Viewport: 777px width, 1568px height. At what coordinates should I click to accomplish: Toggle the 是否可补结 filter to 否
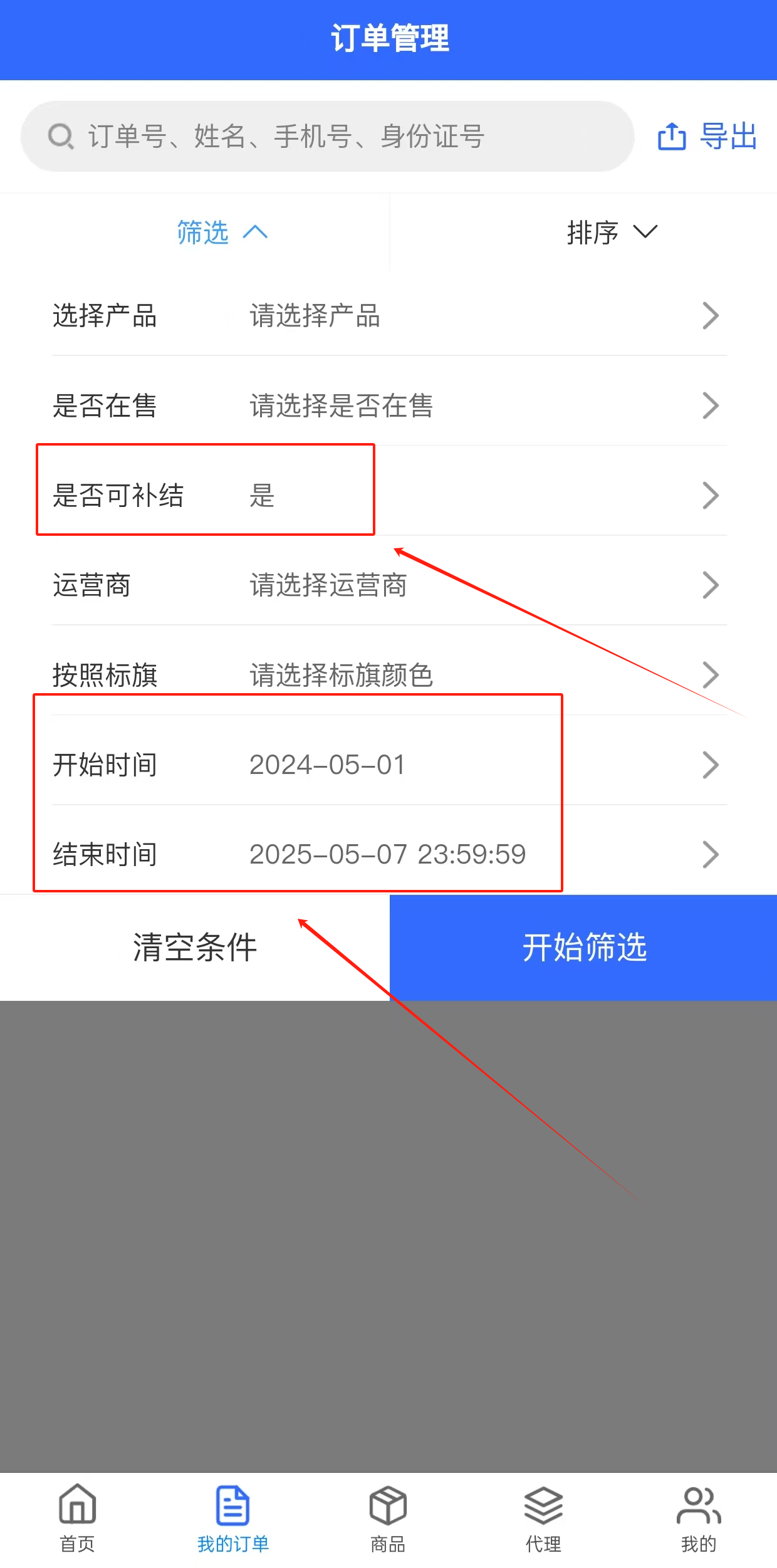tap(388, 495)
